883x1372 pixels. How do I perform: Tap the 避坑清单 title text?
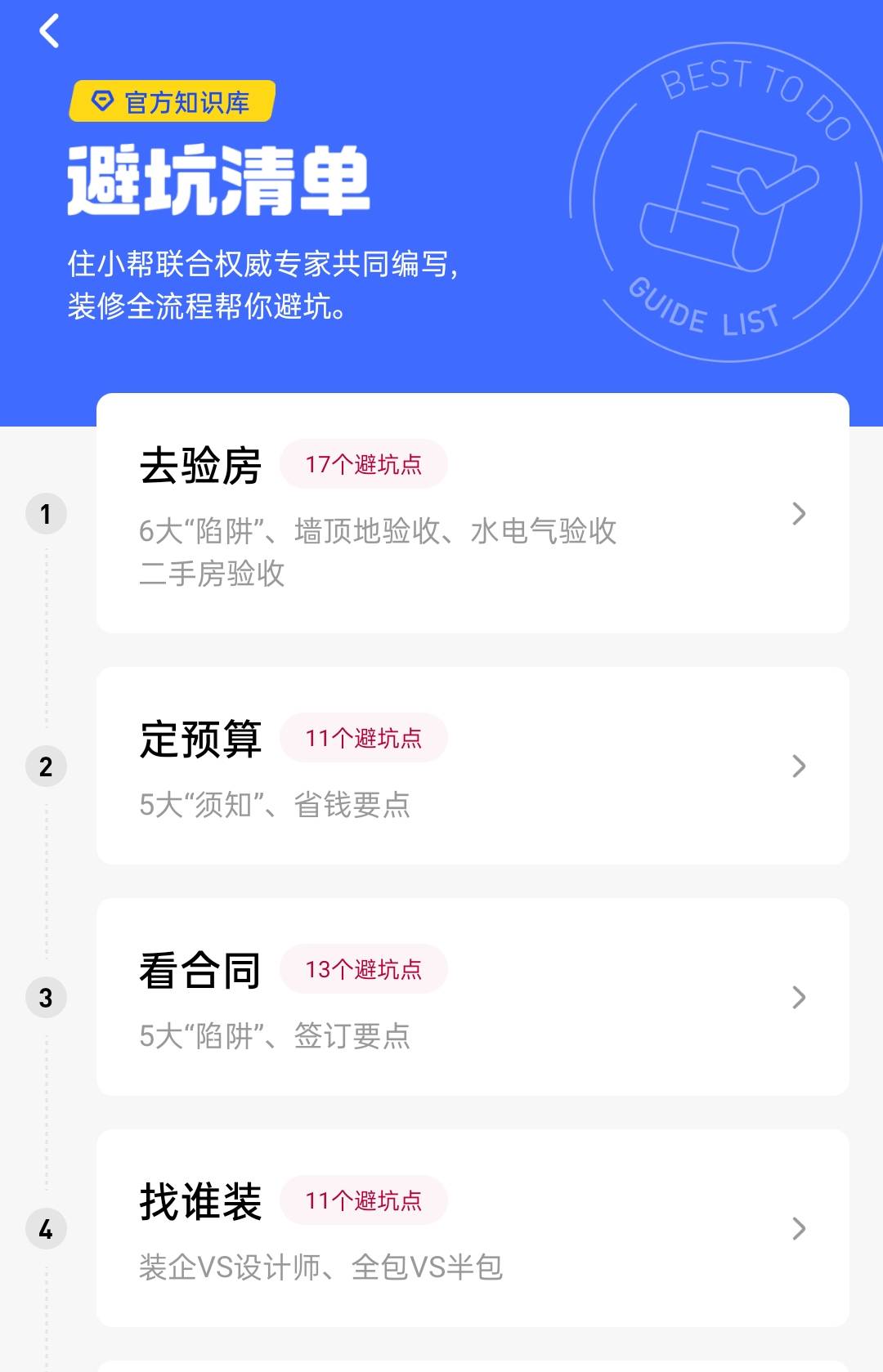coord(218,178)
